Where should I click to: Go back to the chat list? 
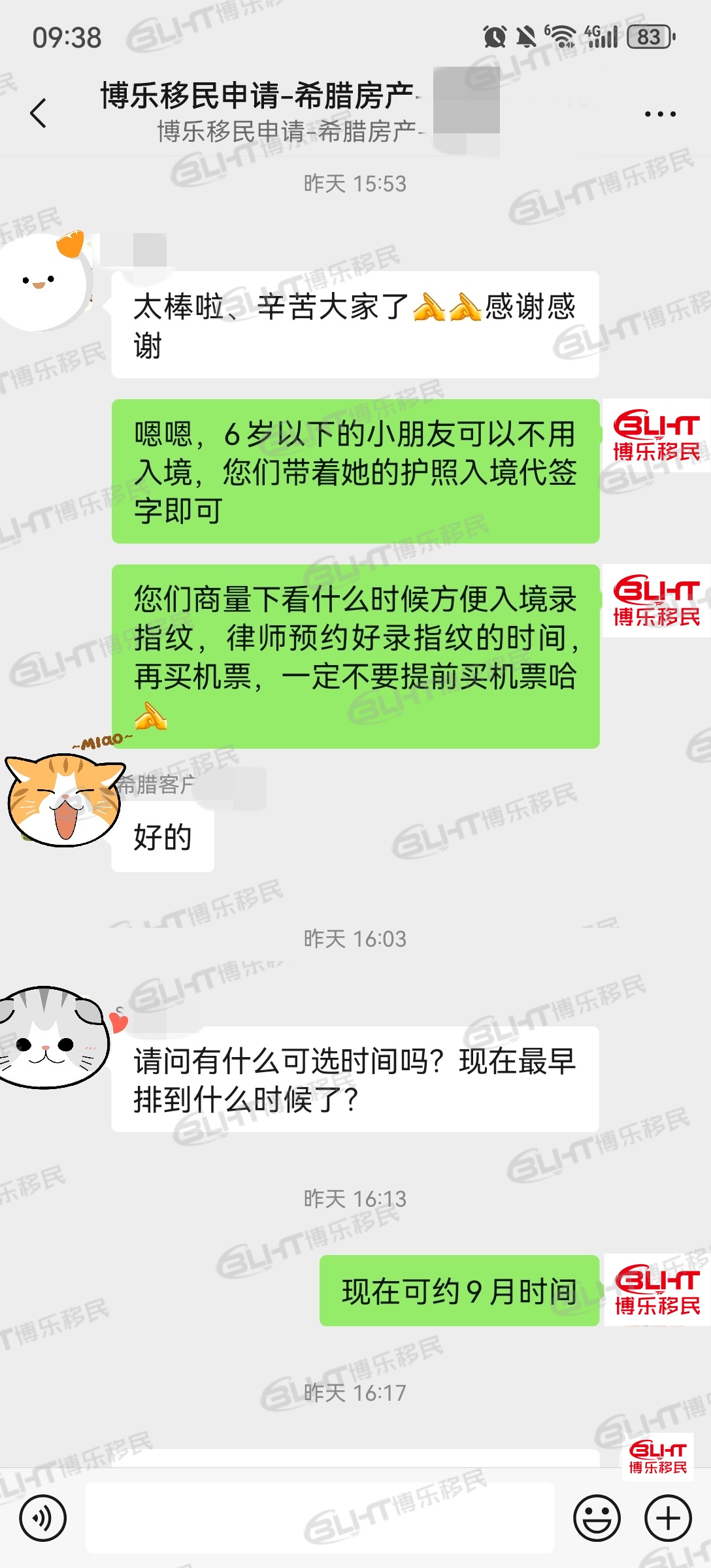click(x=39, y=113)
